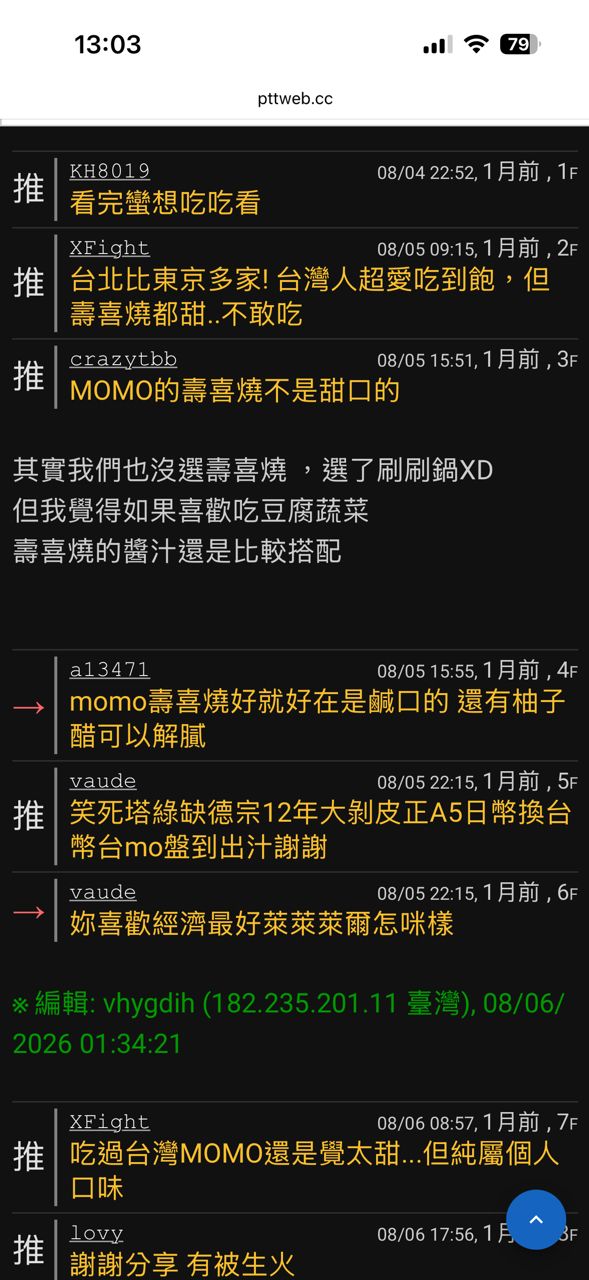Tap the pttweb.cc address bar

click(x=294, y=99)
